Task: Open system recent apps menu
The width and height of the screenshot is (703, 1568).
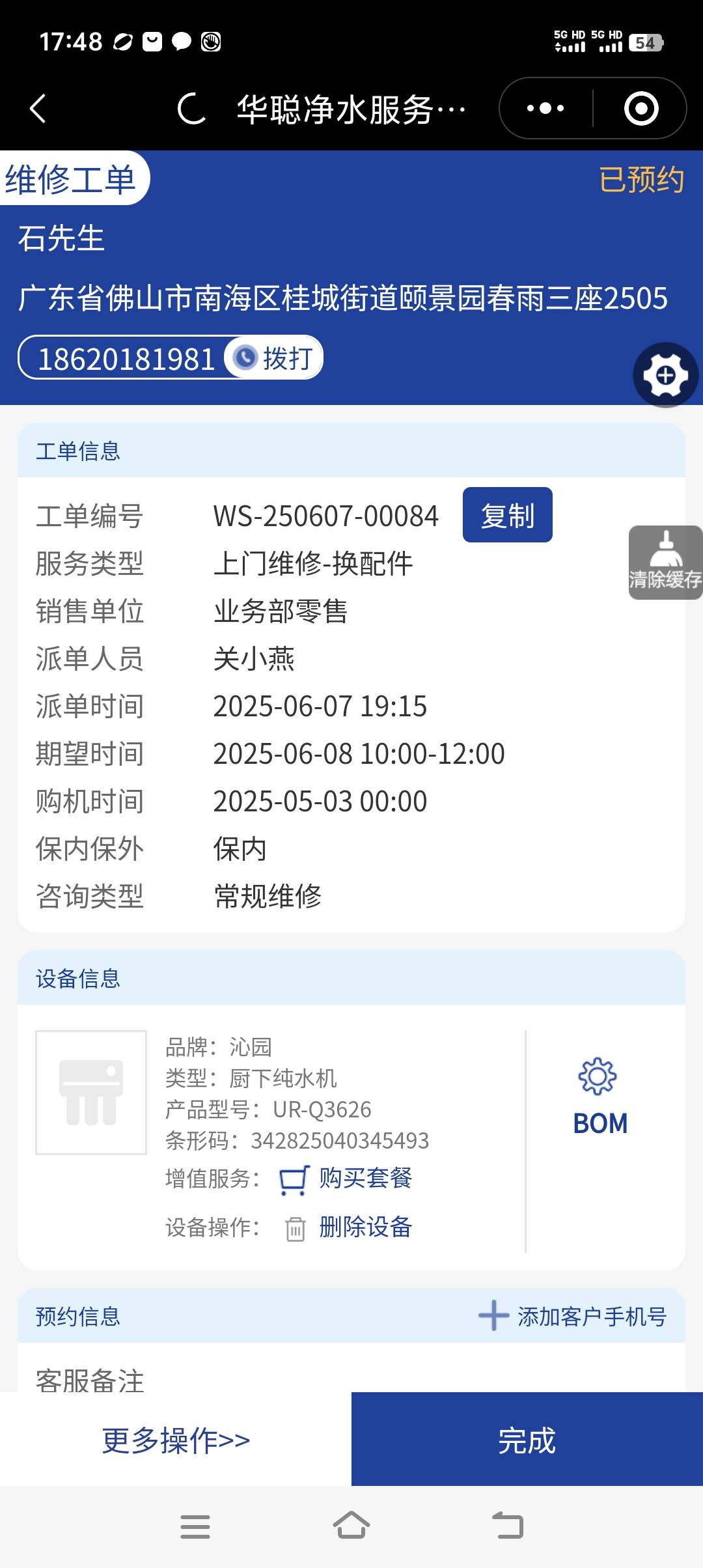Action: click(195, 1526)
